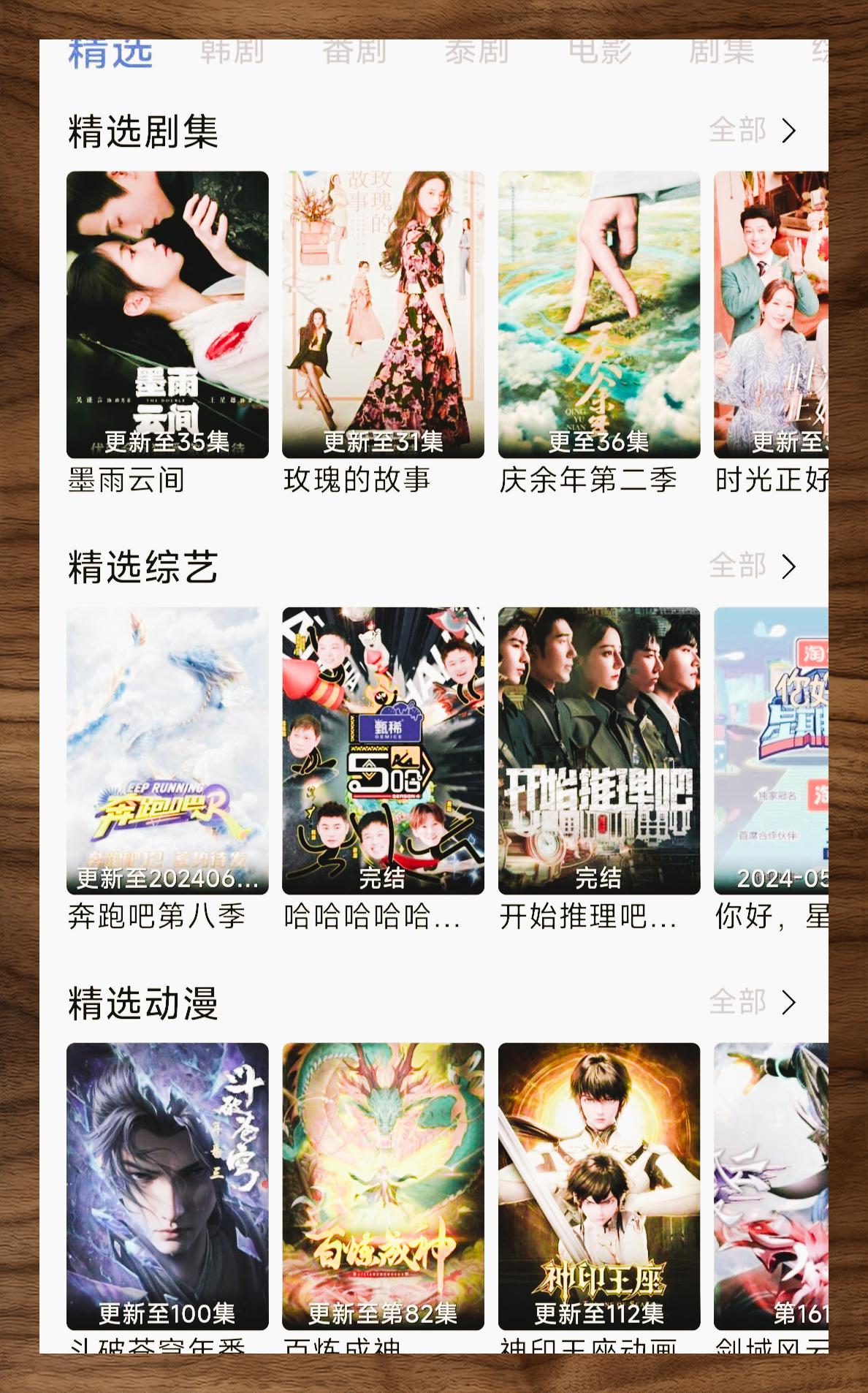Select the 精选 tab
Screen dimensions: 868x1393
point(110,53)
